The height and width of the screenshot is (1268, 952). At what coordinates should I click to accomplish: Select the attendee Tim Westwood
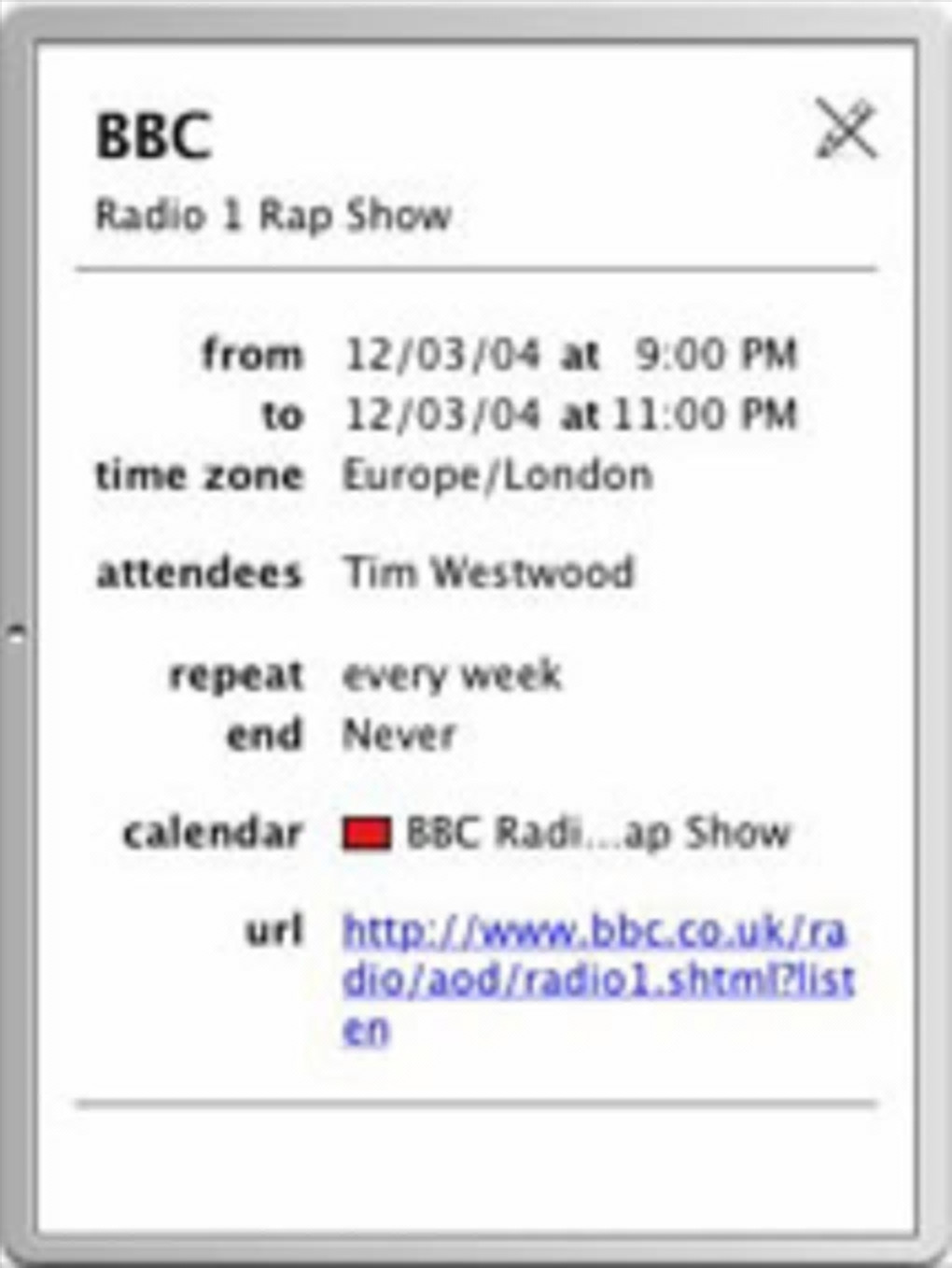(488, 571)
